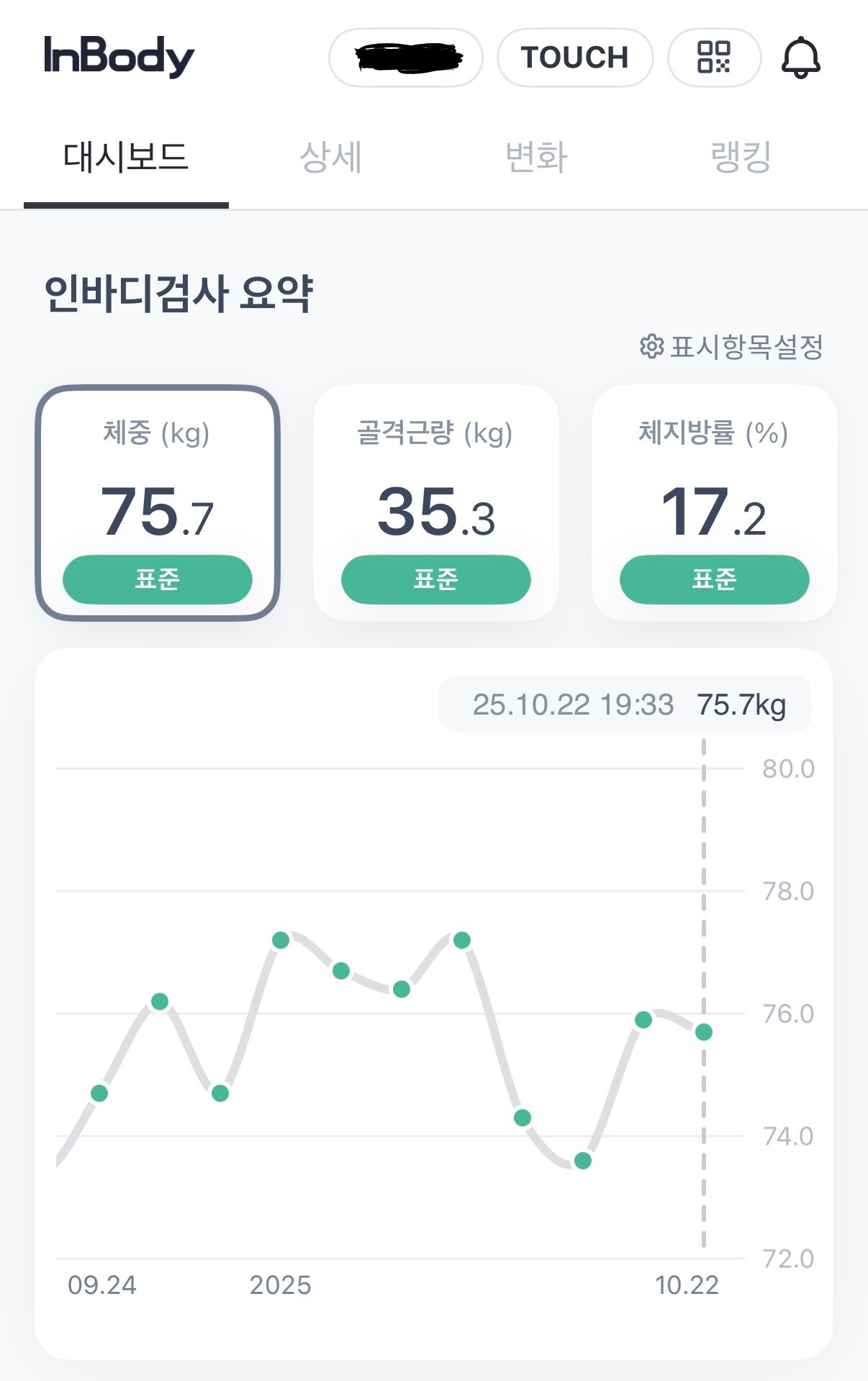Select the 대시보드 tab

126,157
